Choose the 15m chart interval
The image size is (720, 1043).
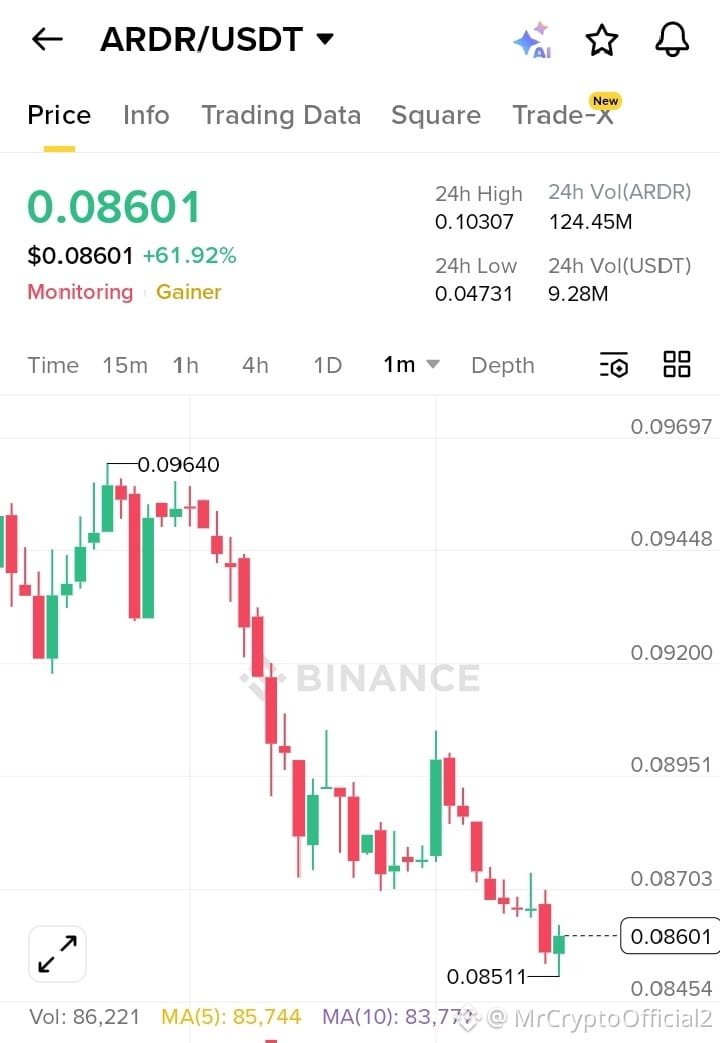(125, 366)
